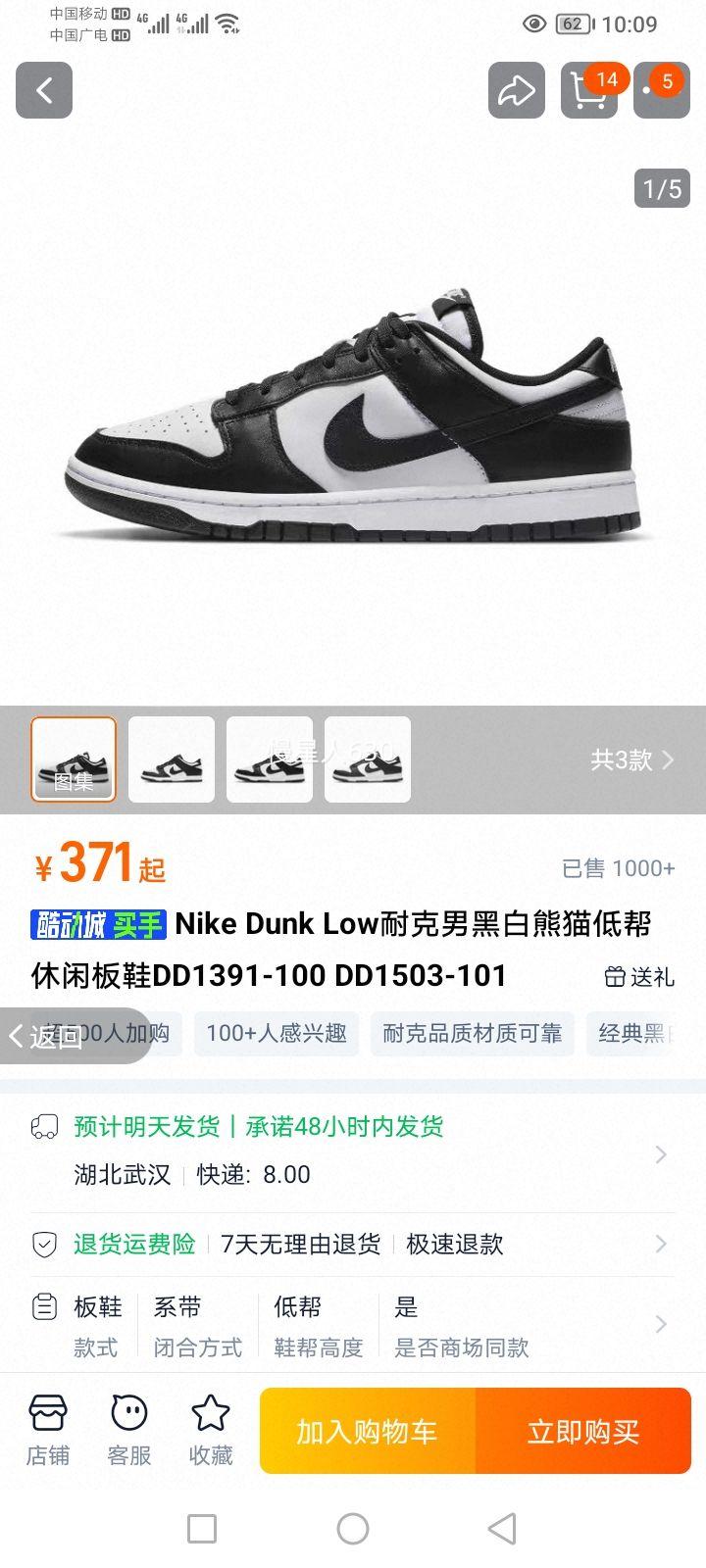The image size is (706, 1568).
Task: Tap the 耐克品质材质可靠 tag
Action: [472, 1033]
